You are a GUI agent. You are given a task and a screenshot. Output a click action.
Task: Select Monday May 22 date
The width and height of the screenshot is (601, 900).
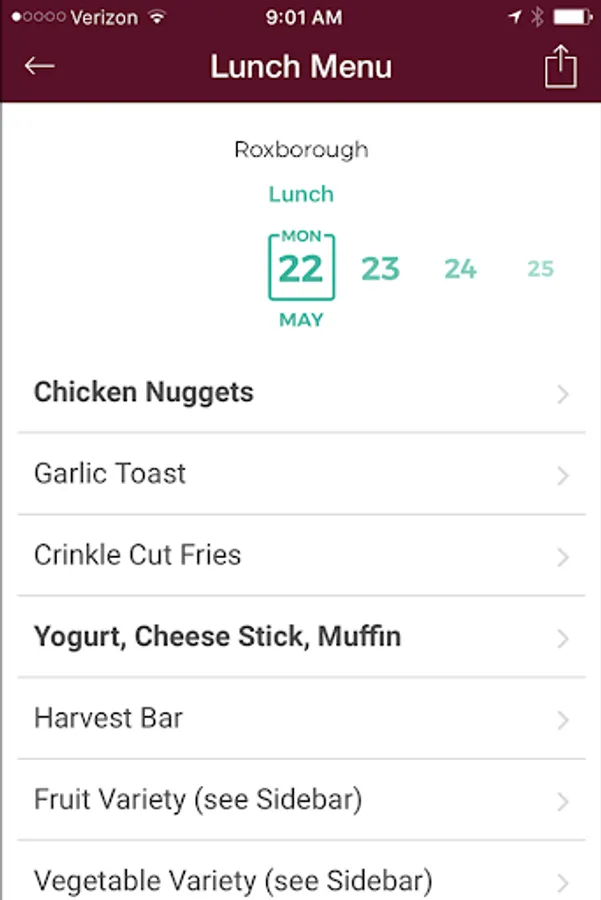[301, 268]
